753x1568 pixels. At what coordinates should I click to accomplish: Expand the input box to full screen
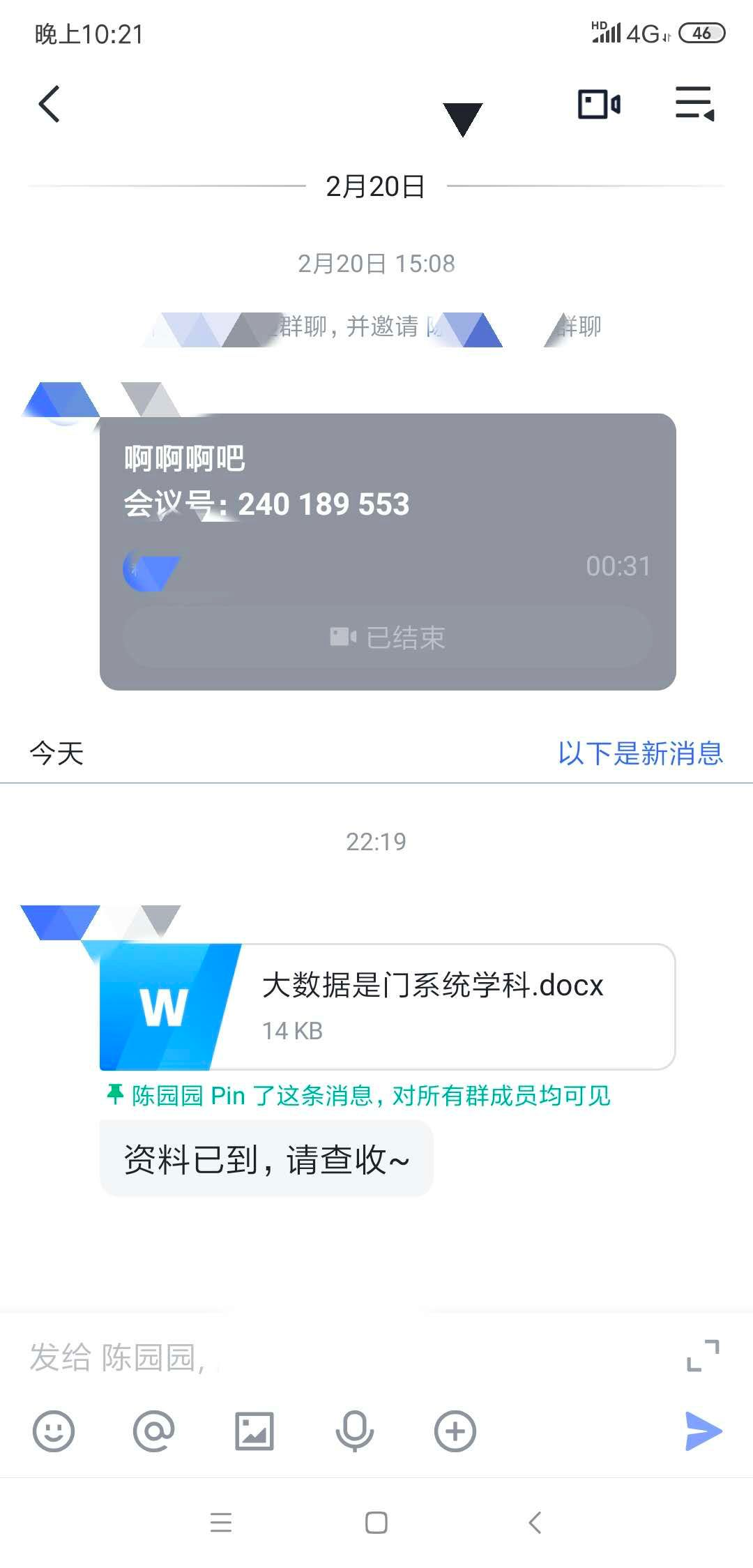[702, 1355]
